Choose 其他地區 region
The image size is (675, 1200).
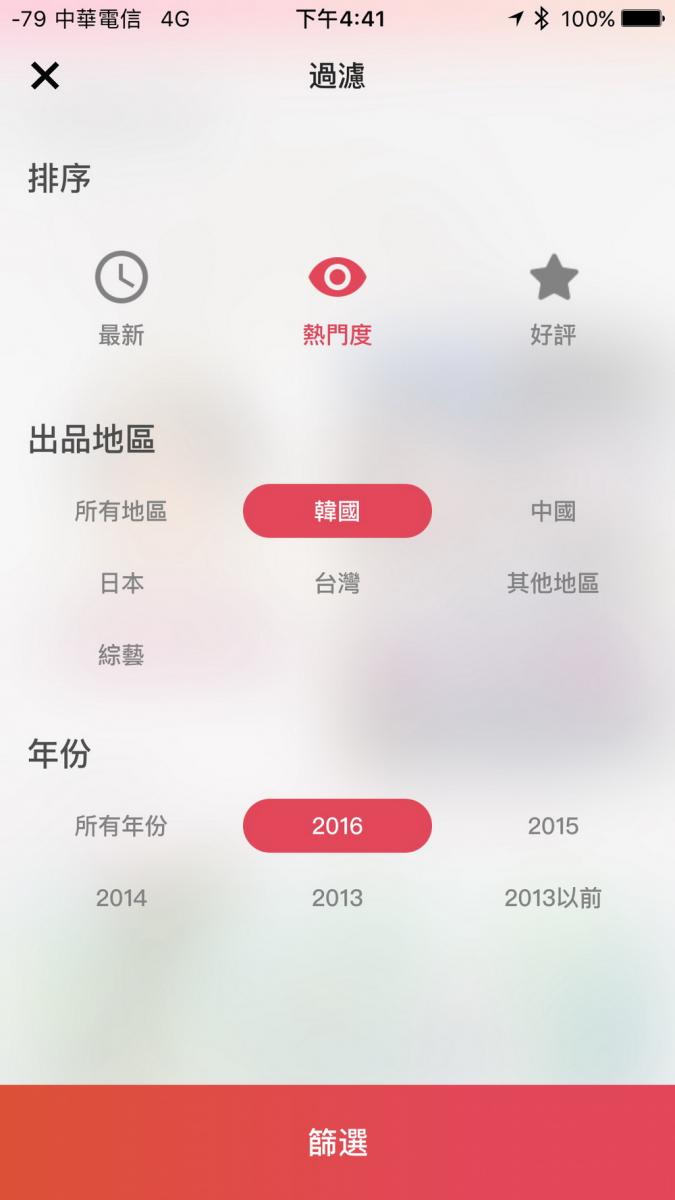coord(553,584)
